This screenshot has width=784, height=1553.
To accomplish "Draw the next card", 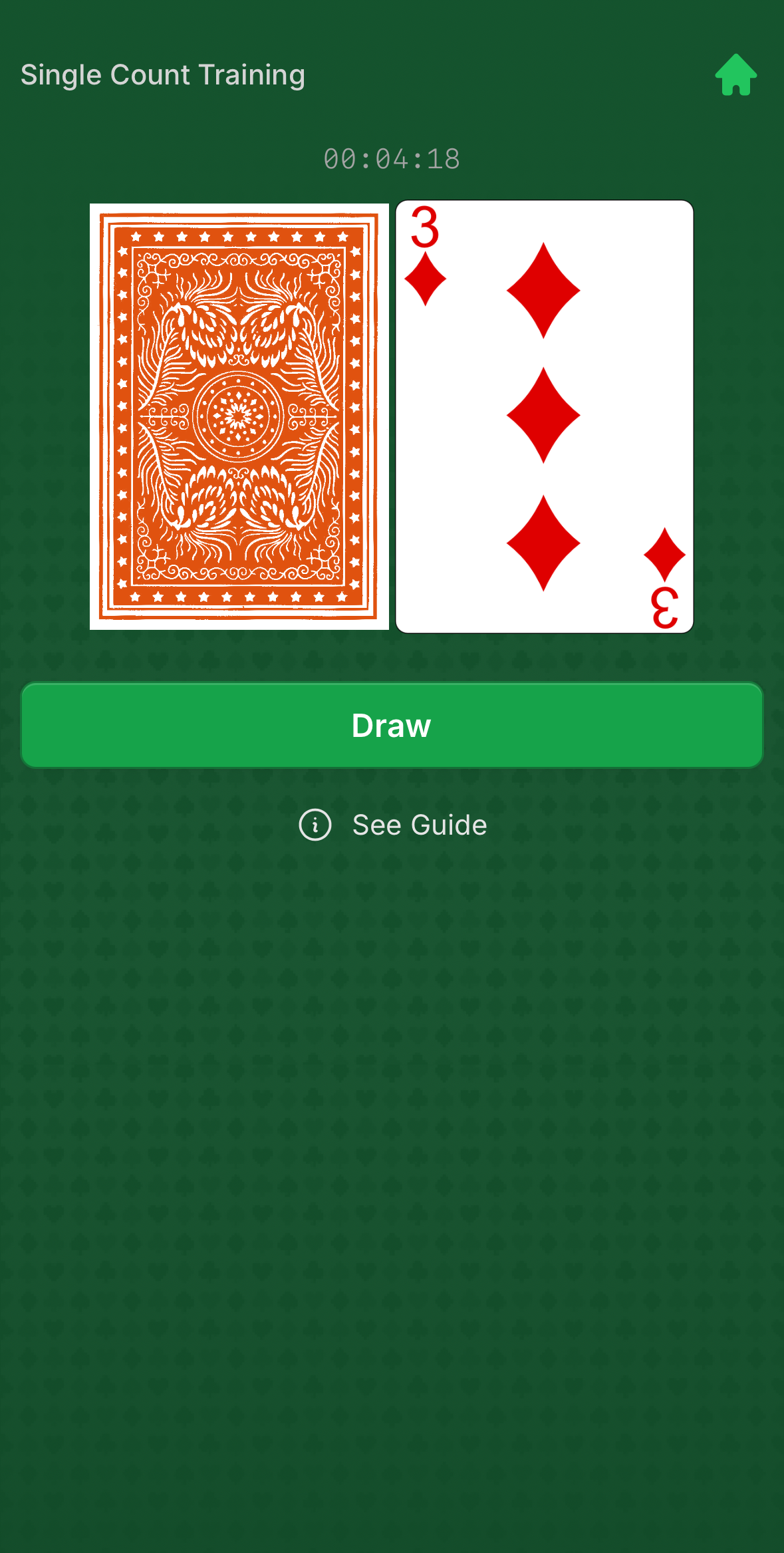I will (392, 725).
